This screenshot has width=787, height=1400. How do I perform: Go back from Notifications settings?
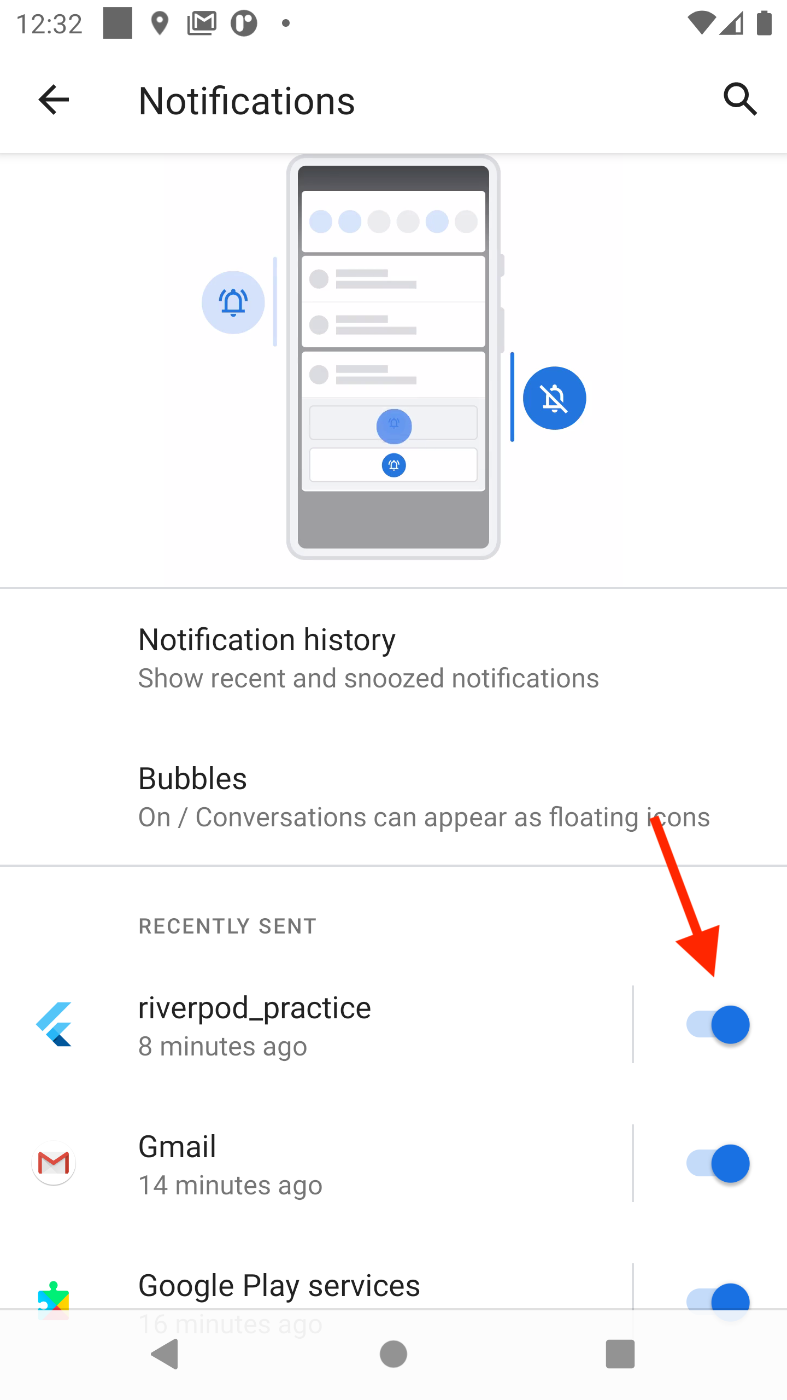click(x=54, y=100)
